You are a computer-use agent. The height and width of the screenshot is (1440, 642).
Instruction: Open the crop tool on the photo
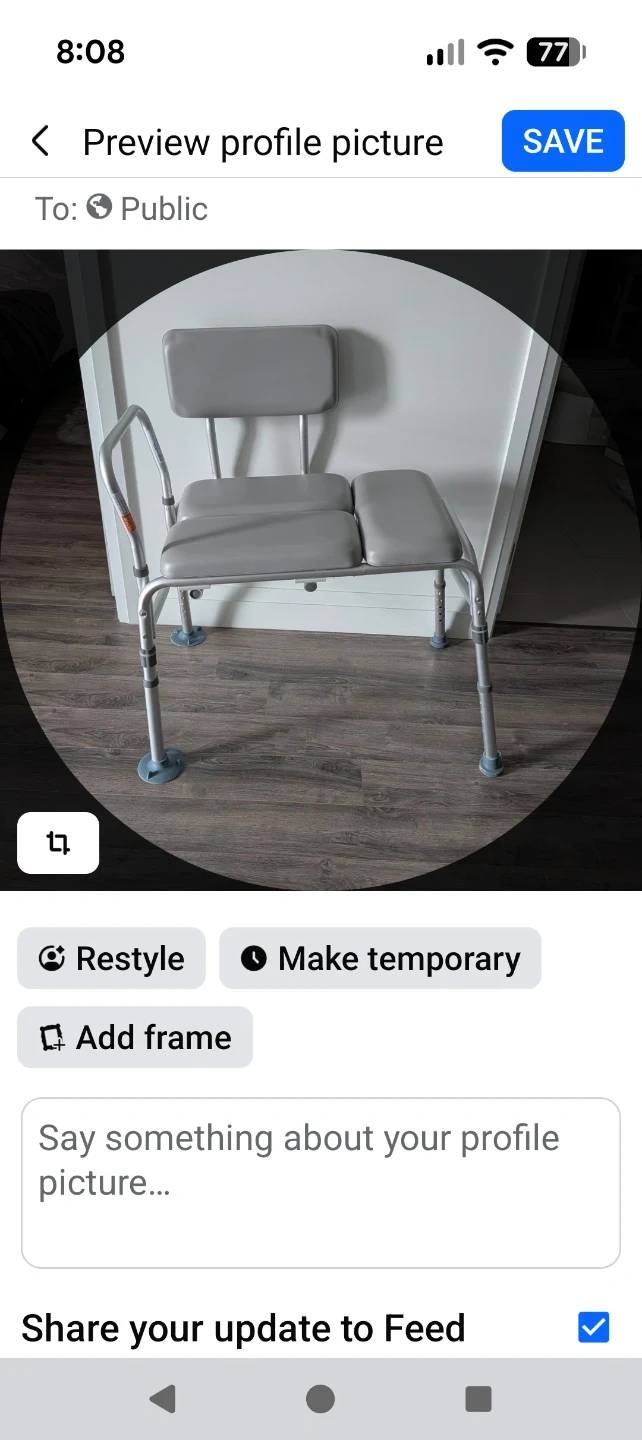pyautogui.click(x=58, y=843)
